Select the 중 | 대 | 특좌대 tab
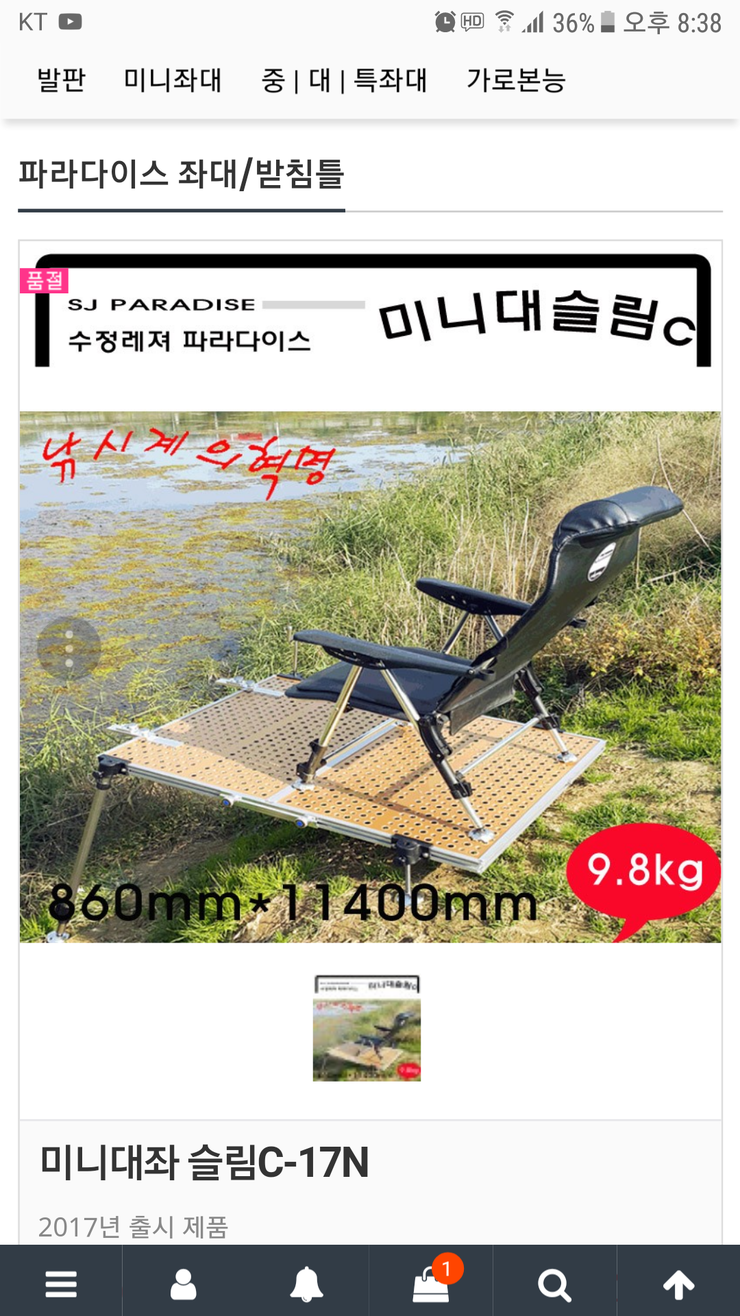This screenshot has width=740, height=1316. point(345,80)
